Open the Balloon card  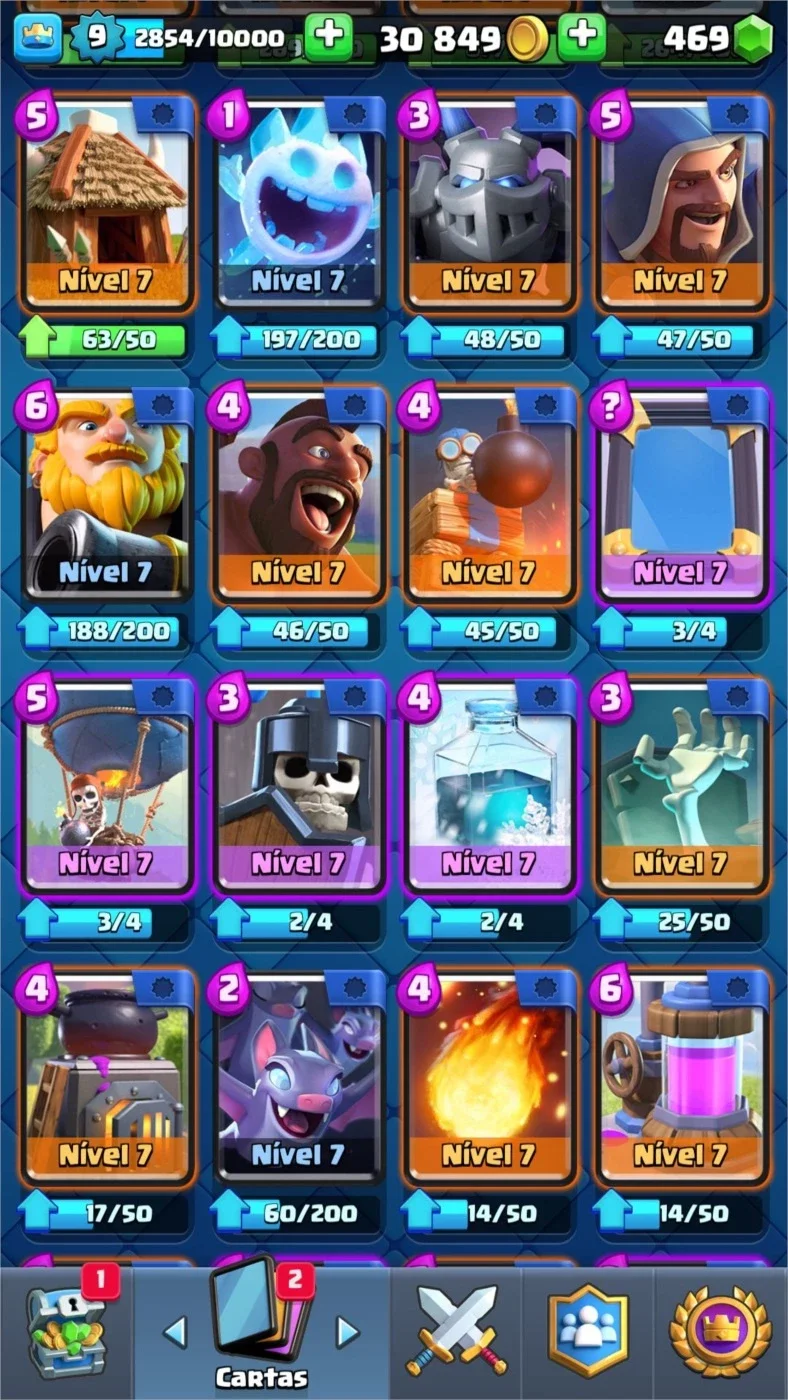[x=105, y=786]
